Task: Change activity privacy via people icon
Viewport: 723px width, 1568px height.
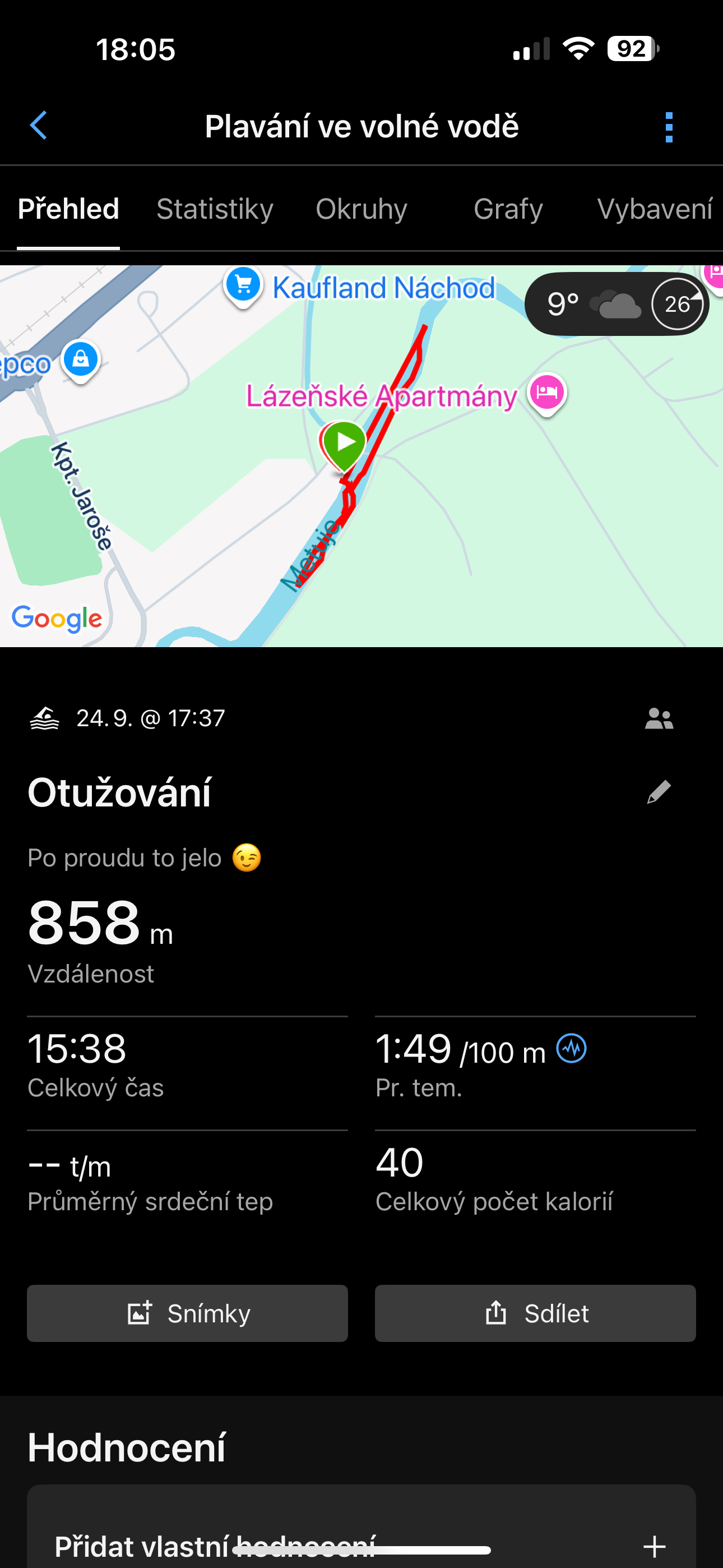Action: click(659, 719)
